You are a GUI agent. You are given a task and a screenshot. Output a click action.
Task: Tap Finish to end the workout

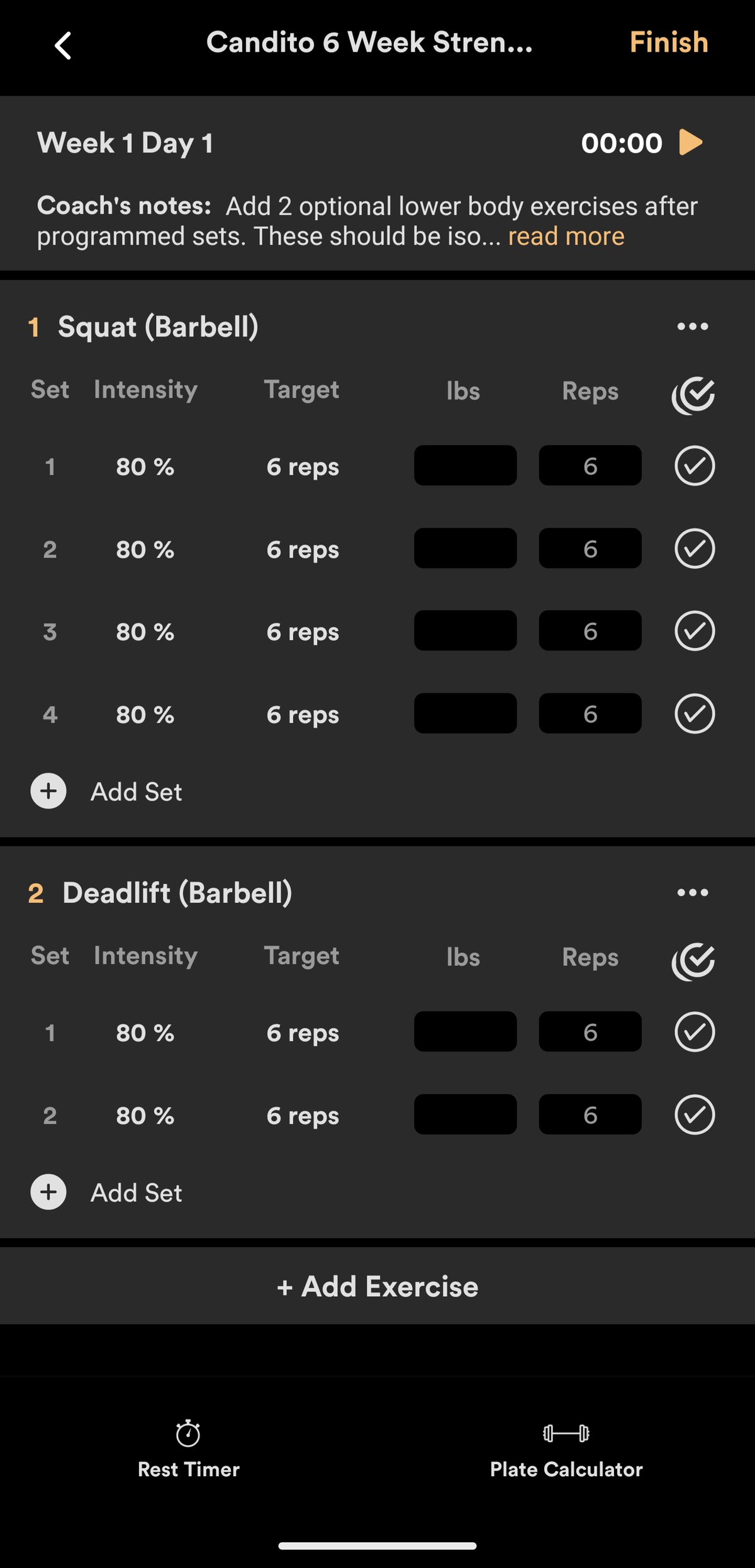tap(669, 43)
